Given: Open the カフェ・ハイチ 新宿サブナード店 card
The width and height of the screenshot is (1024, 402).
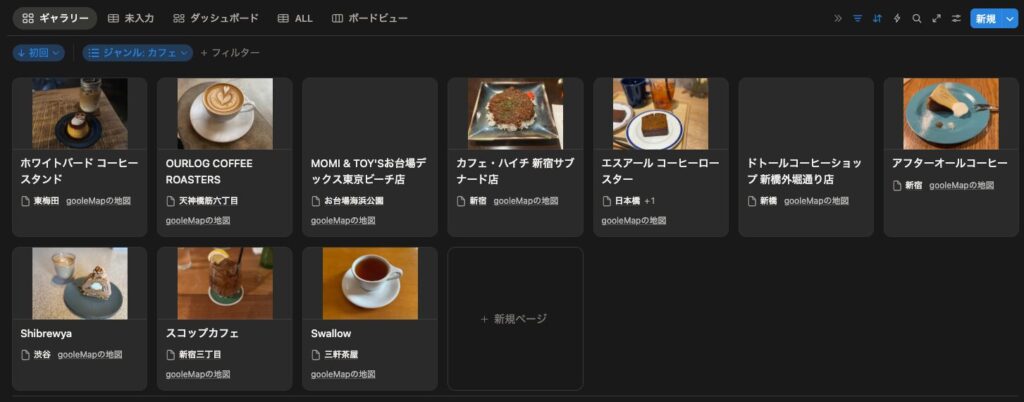Looking at the screenshot, I should [x=514, y=170].
